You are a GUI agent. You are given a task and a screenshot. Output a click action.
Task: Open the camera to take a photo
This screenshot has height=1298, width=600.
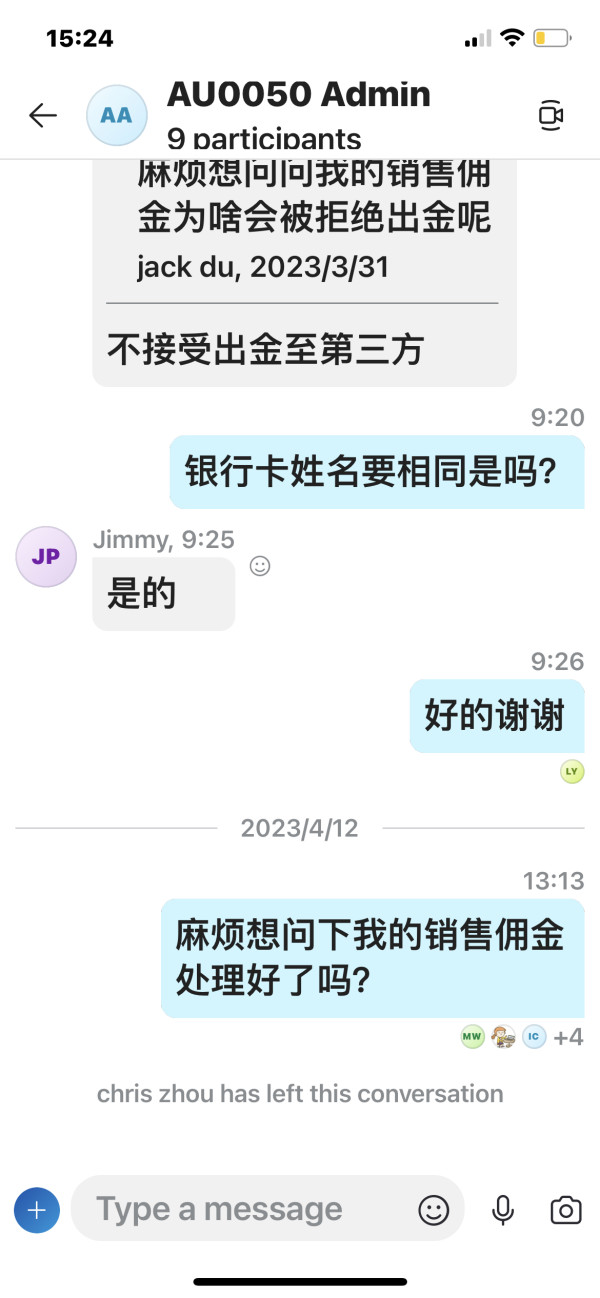coord(566,1210)
